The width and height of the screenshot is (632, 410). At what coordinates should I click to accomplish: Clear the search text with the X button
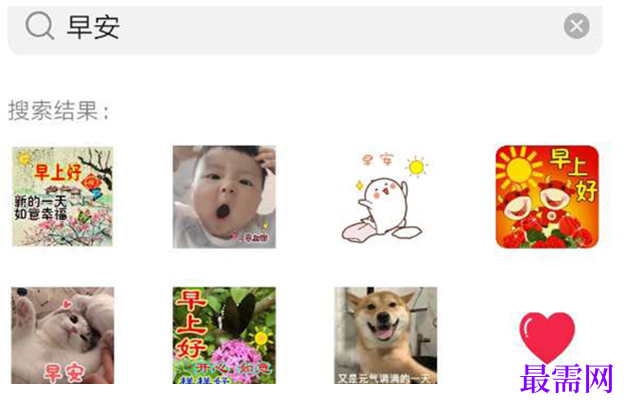tap(577, 27)
